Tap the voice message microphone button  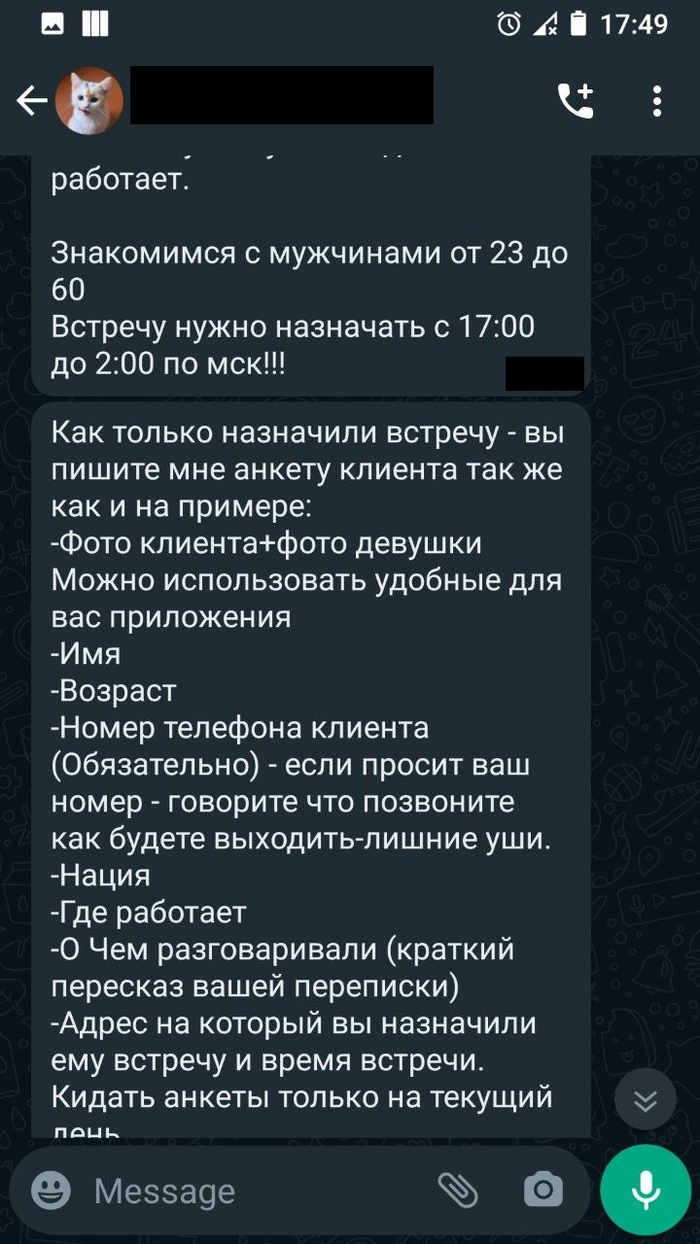(x=646, y=1190)
